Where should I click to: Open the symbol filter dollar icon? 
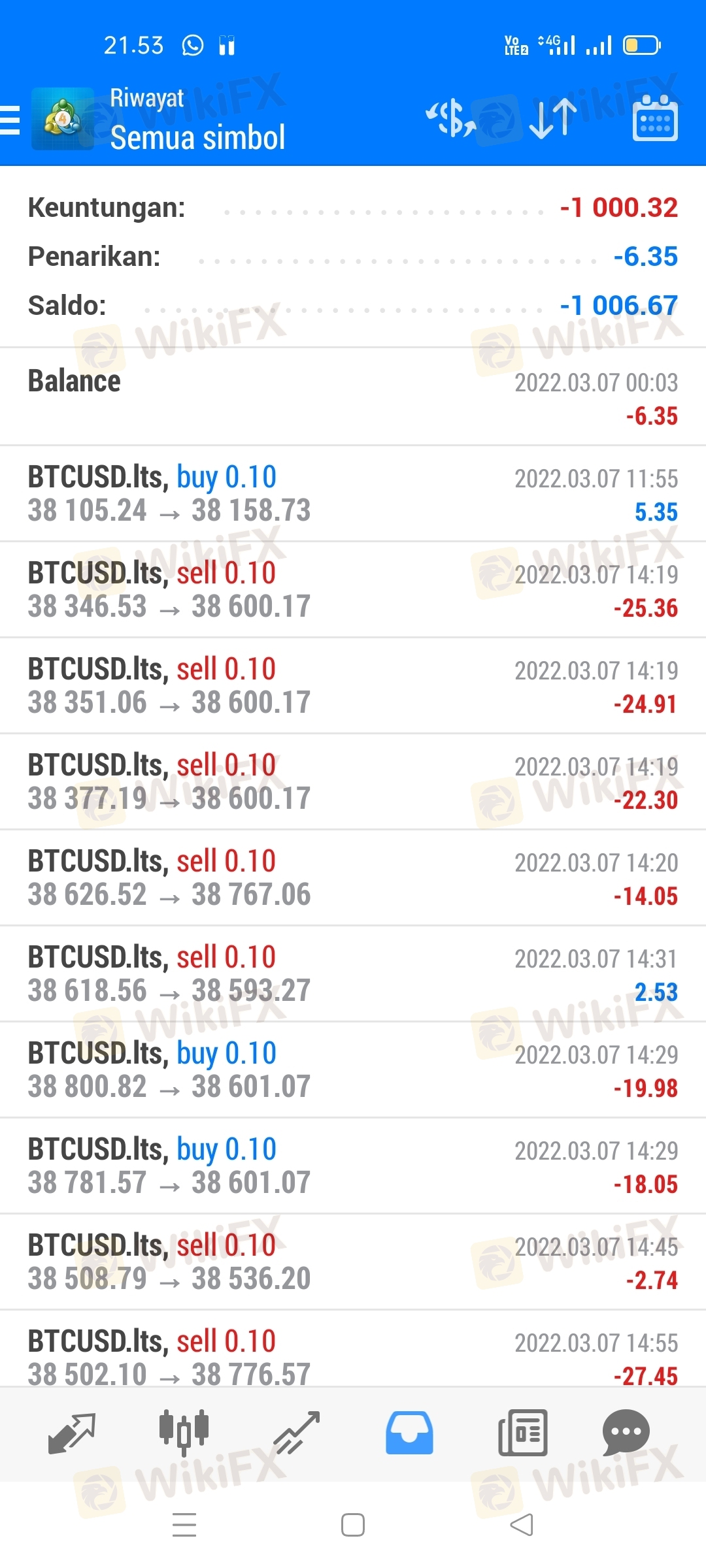click(x=451, y=119)
